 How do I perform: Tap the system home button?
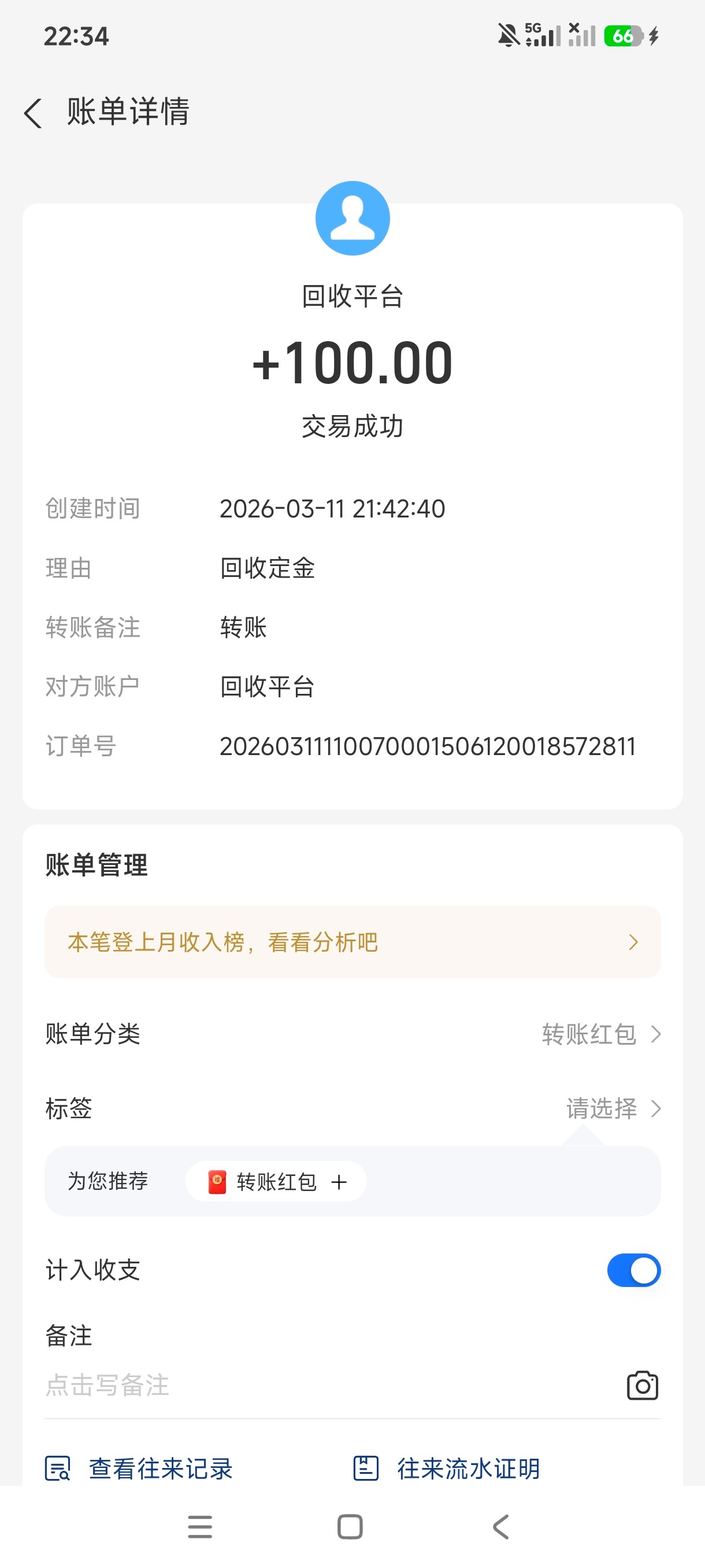(350, 1526)
